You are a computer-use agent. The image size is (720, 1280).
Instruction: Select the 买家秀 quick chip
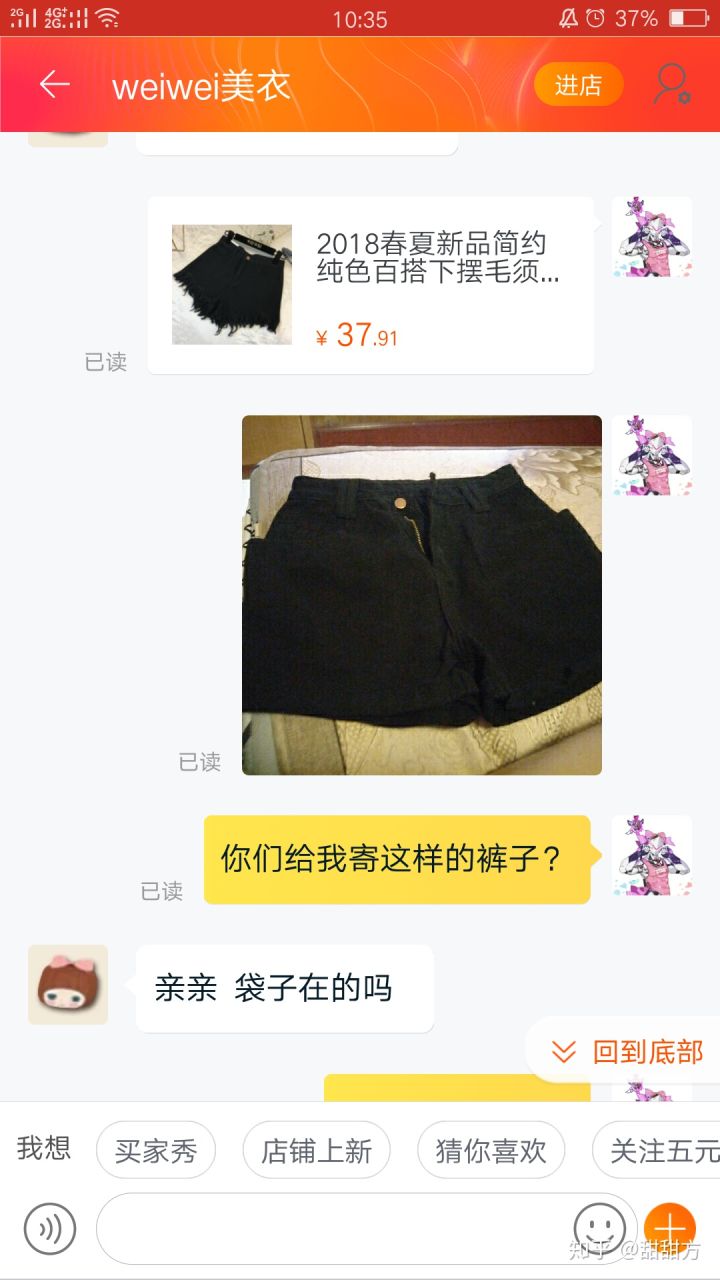[156, 1151]
